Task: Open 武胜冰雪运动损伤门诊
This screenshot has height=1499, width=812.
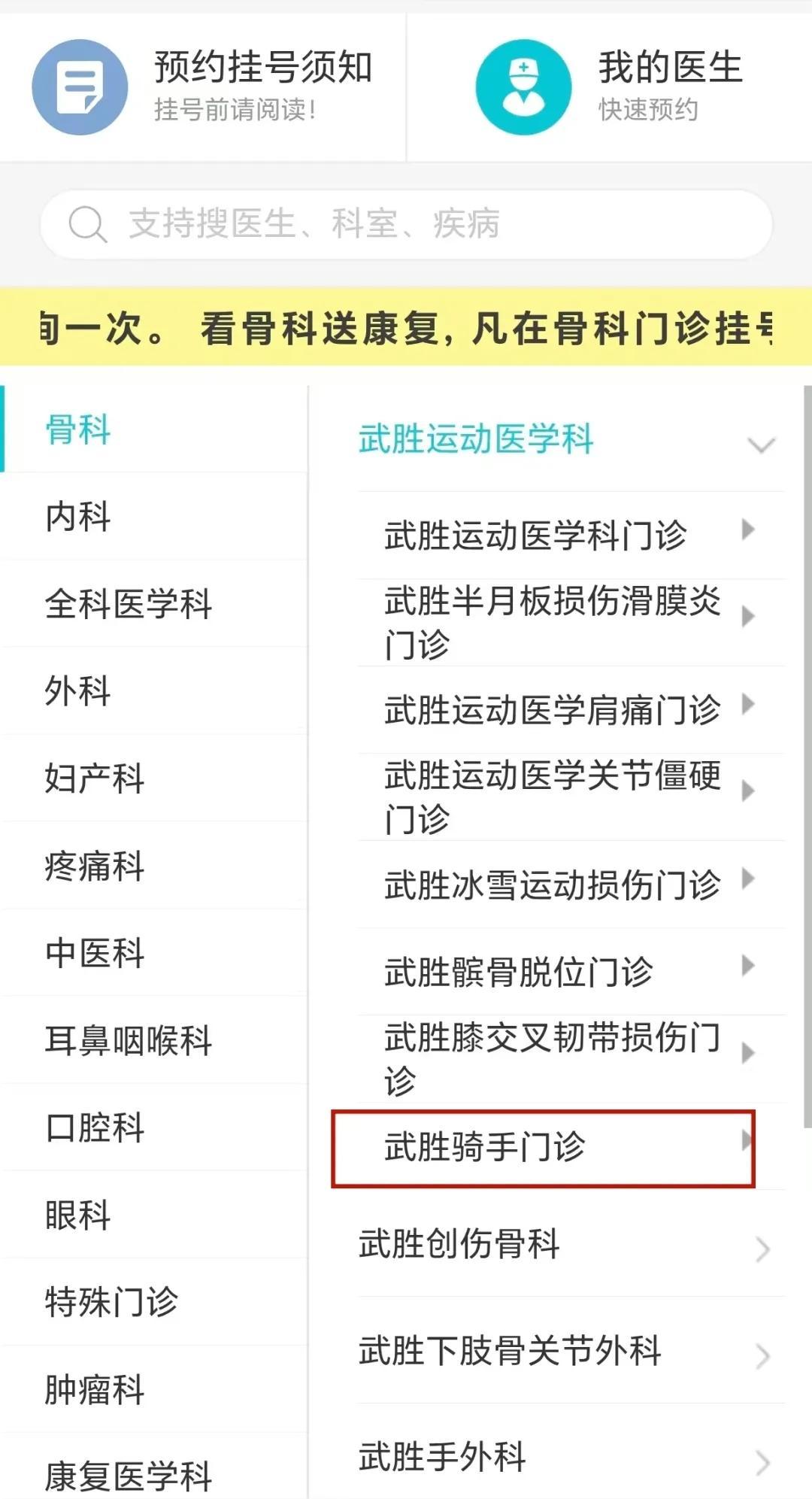Action: 556,885
